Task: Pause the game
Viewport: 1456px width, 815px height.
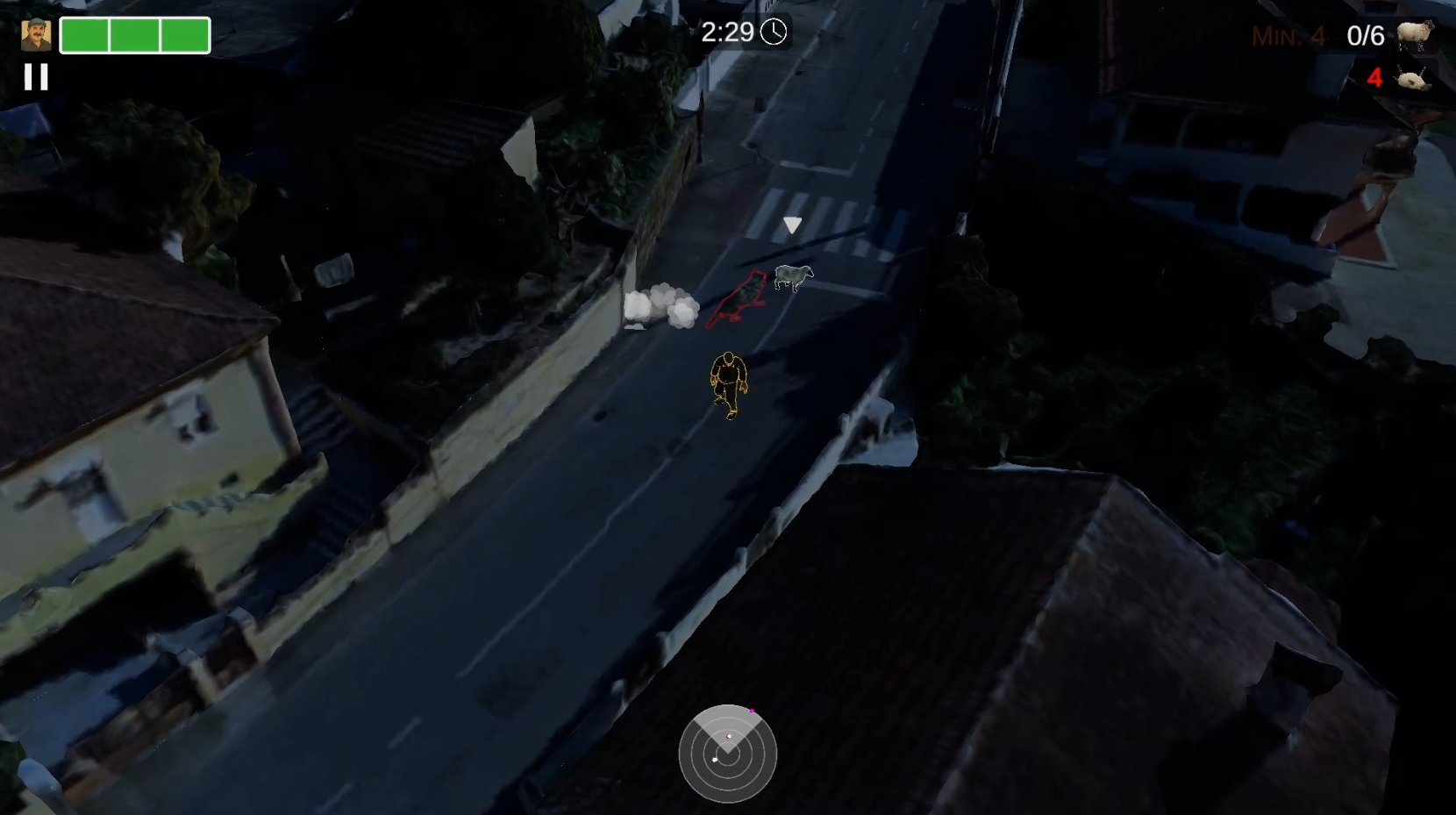Action: click(x=36, y=77)
